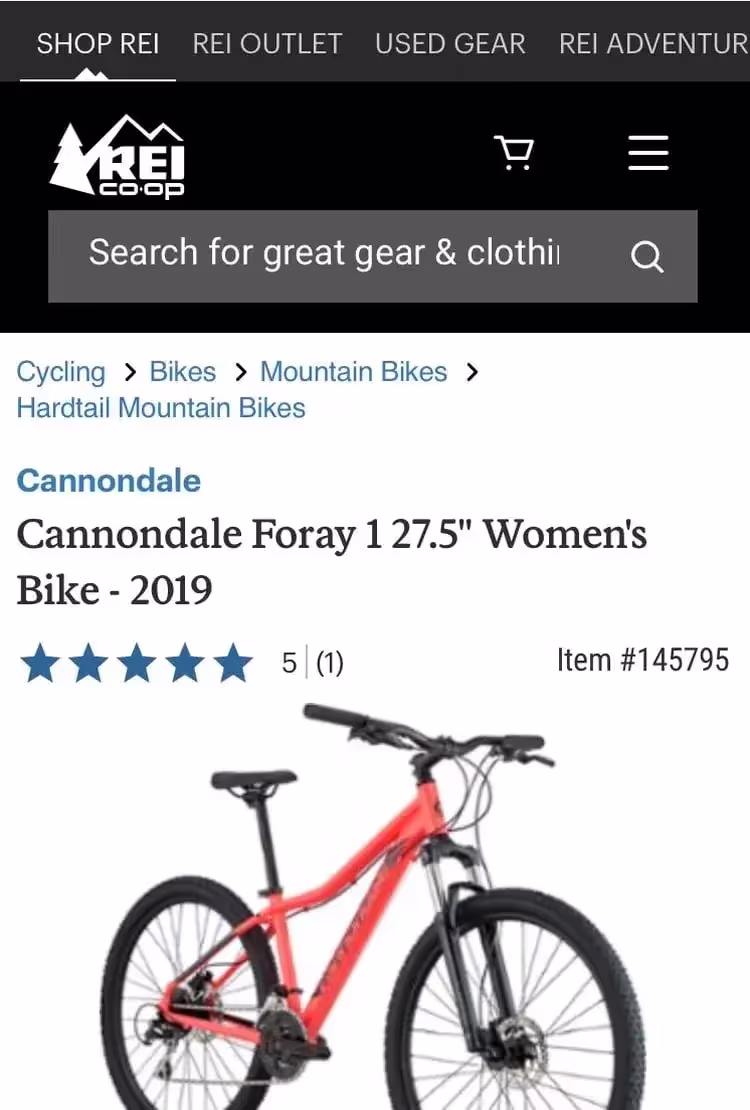Open the Cycling breadcrumb link
The width and height of the screenshot is (750, 1110).
point(61,372)
